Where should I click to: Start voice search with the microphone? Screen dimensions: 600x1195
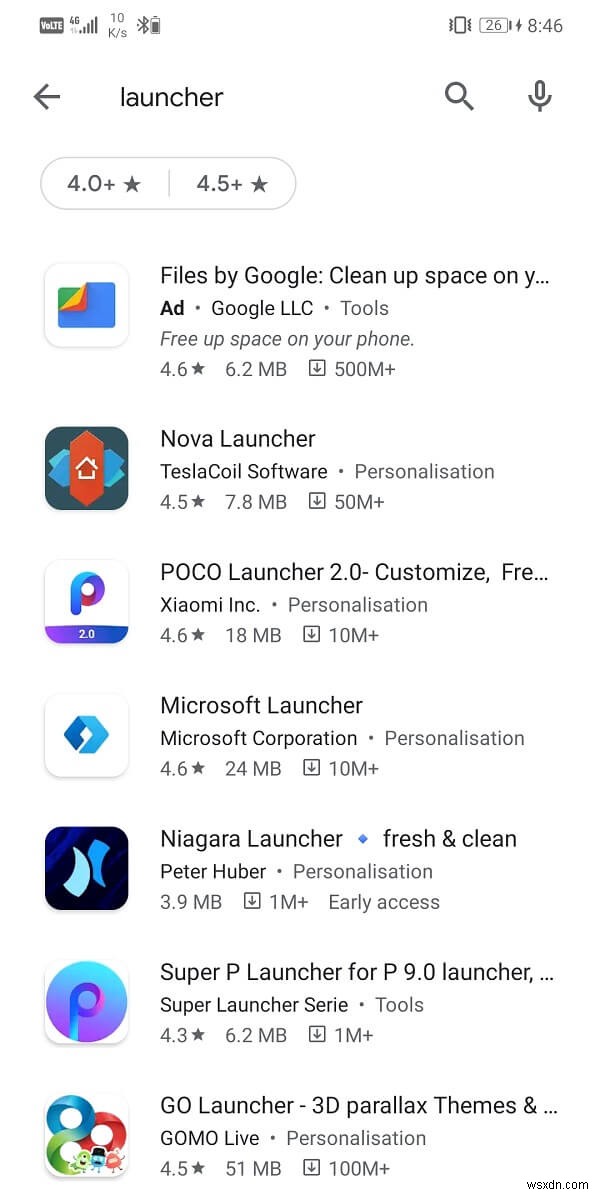coord(539,97)
